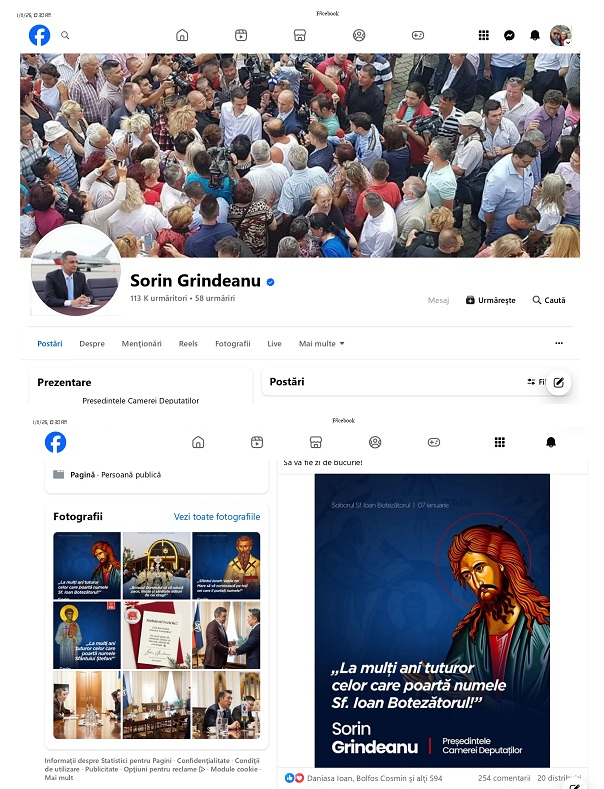
Task: Send a message via Mesaj
Action: click(438, 300)
